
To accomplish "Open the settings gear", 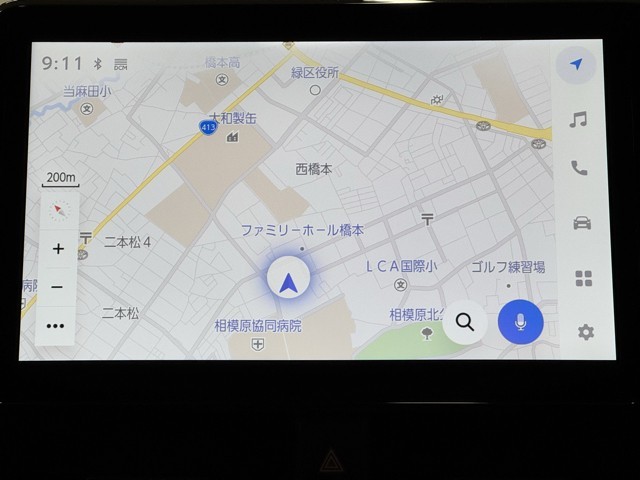I will [585, 332].
